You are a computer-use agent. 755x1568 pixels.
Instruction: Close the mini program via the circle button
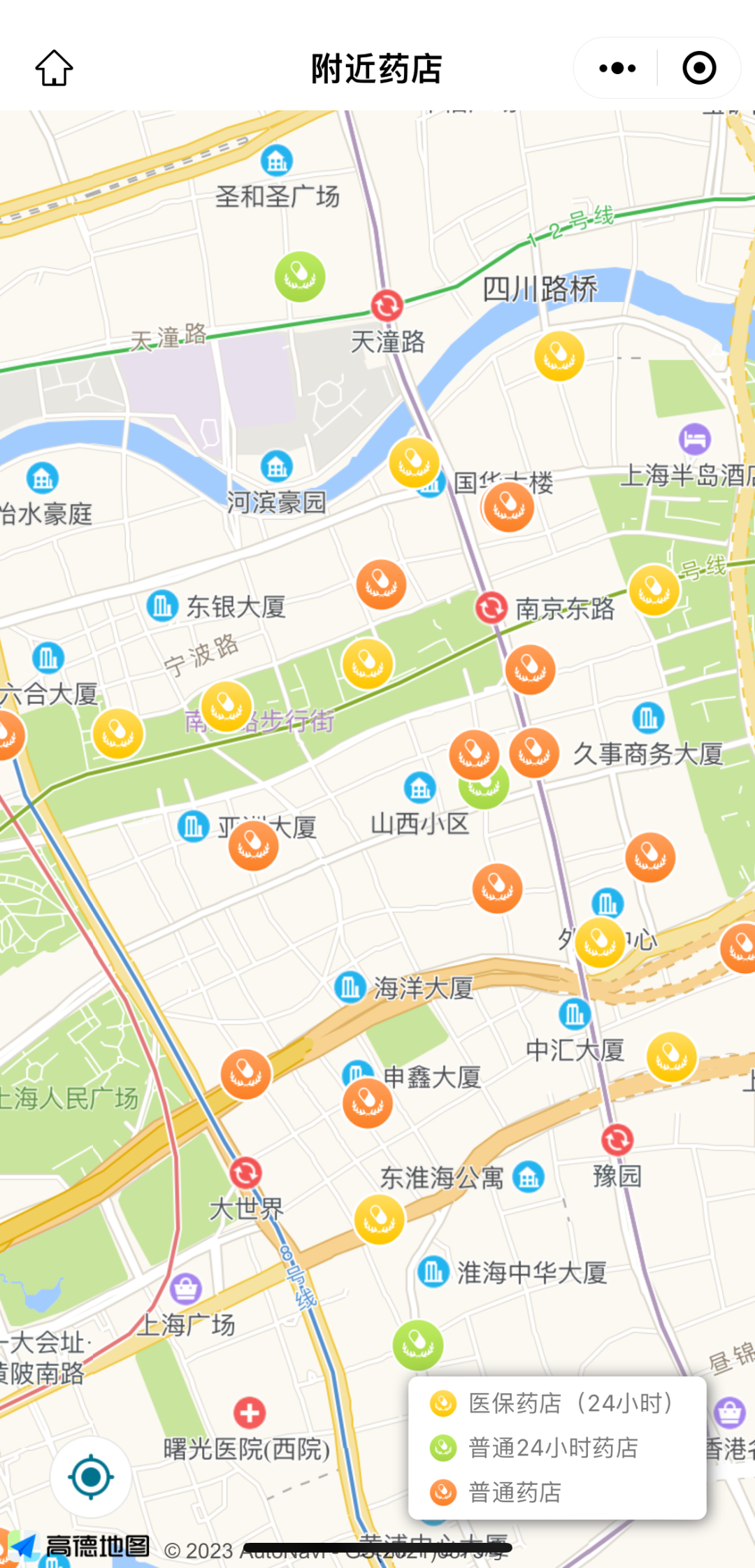point(698,68)
